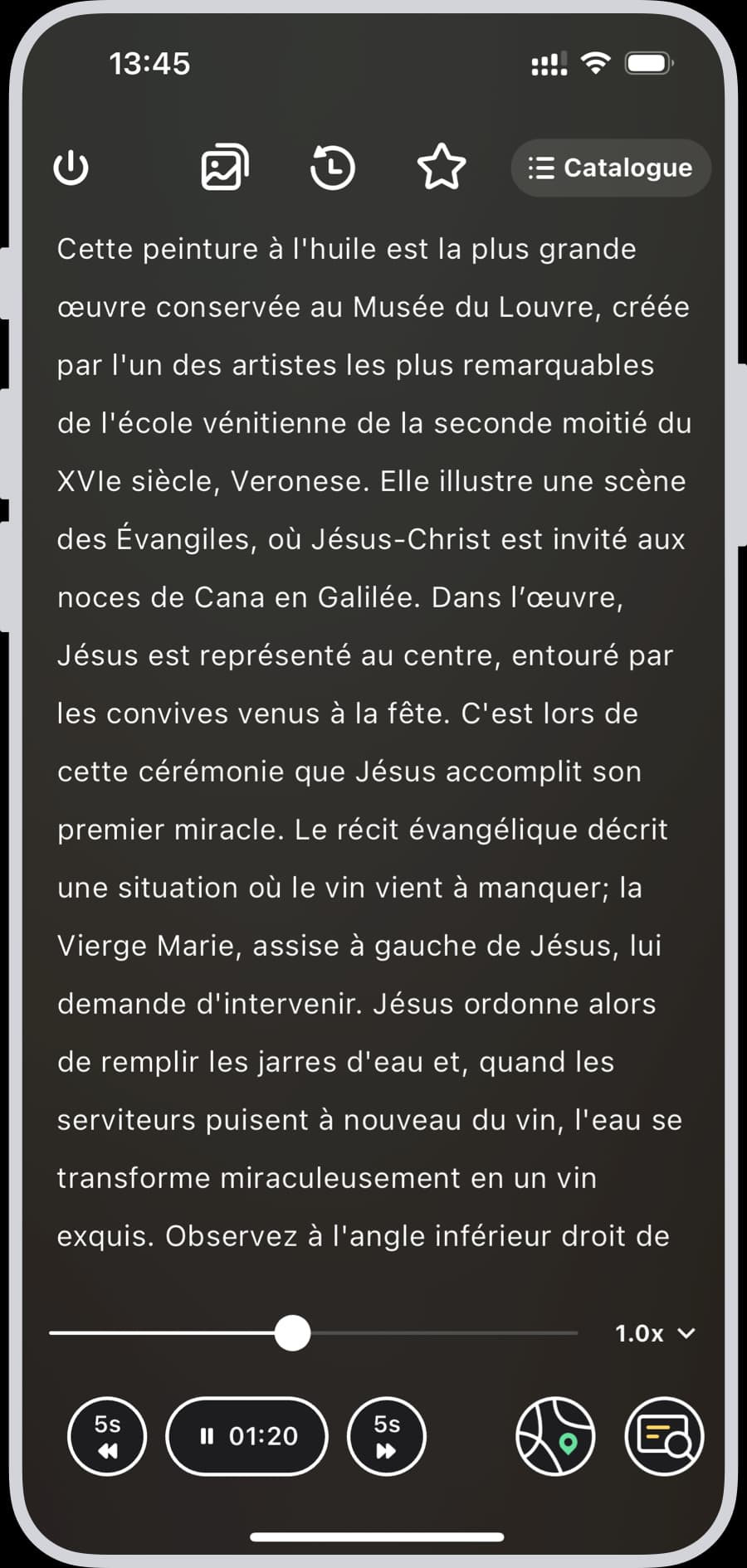This screenshot has width=747, height=1568.
Task: Tap the audio progress slider knob
Action: 292,1332
